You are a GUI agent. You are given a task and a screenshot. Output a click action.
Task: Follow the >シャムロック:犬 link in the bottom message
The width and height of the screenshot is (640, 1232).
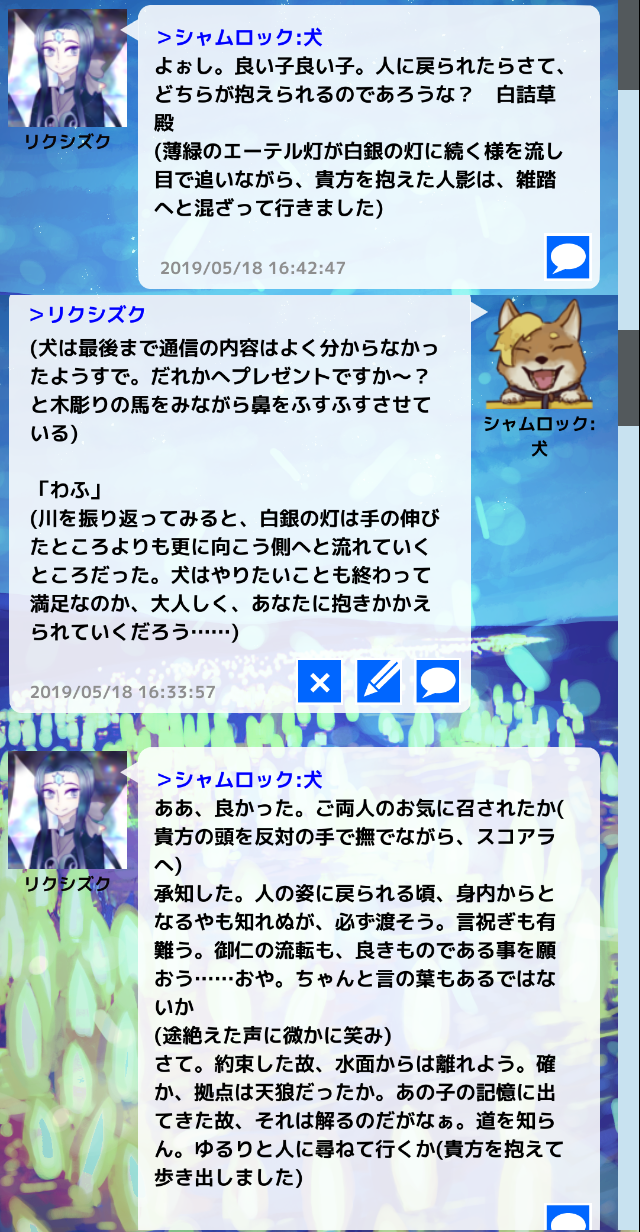(x=239, y=780)
